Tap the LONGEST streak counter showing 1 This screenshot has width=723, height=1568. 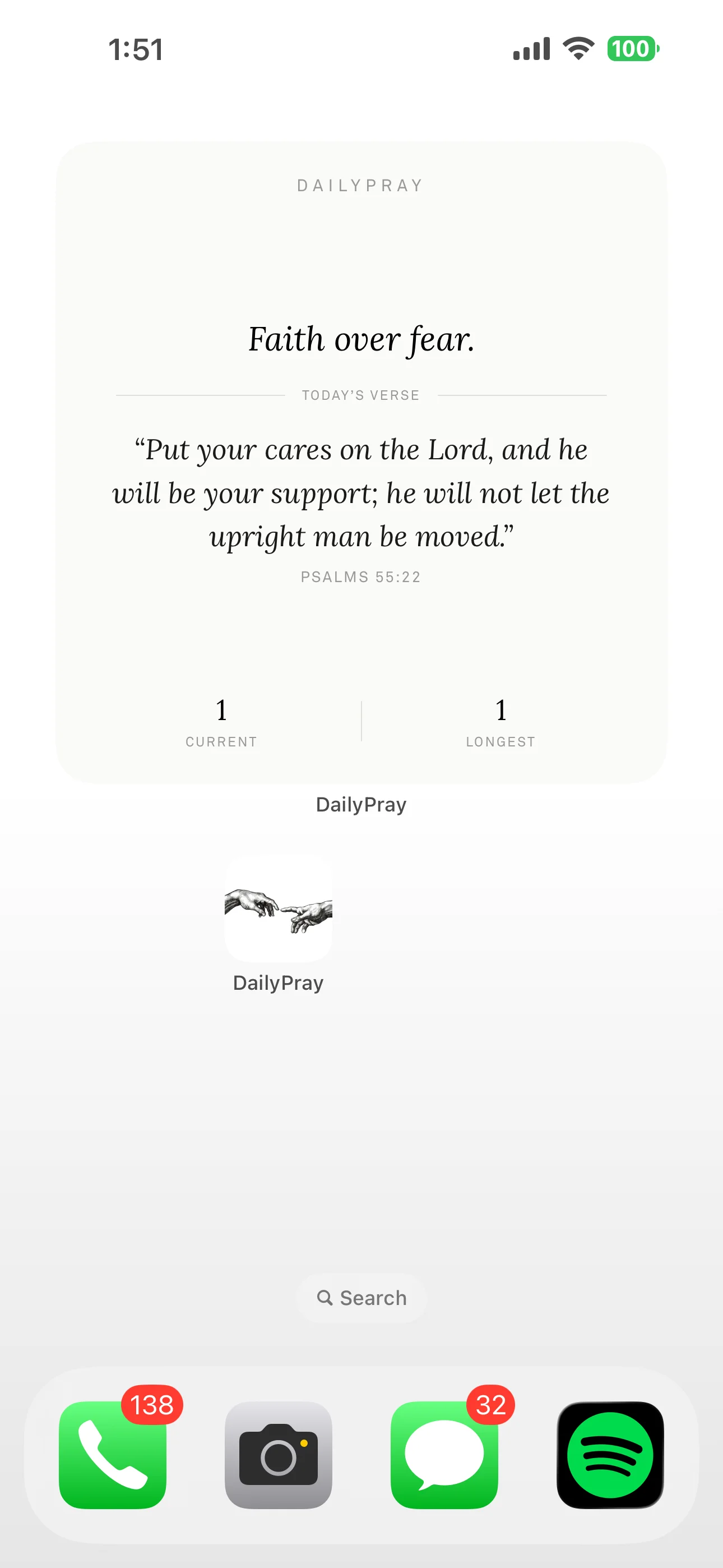click(500, 720)
